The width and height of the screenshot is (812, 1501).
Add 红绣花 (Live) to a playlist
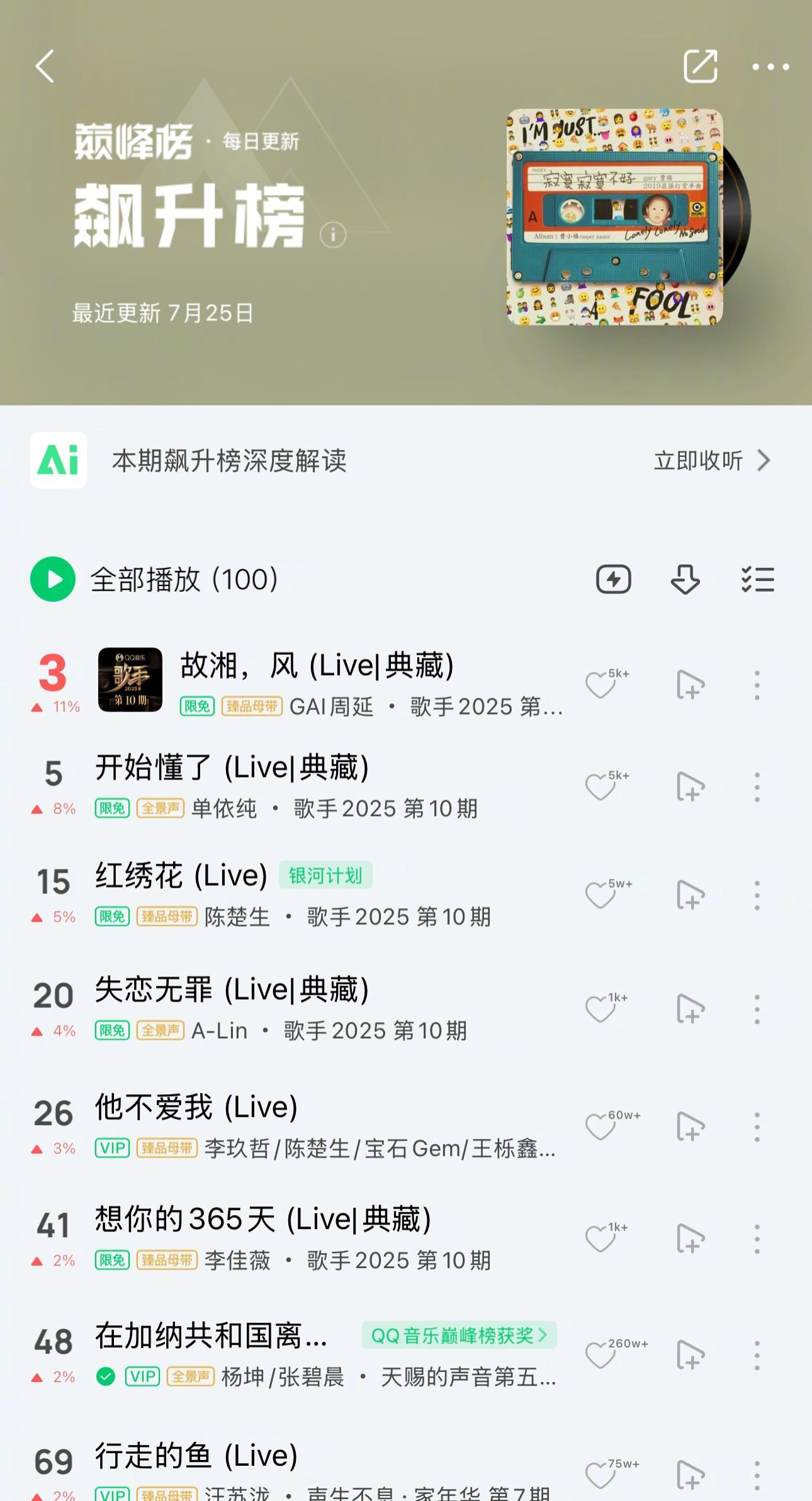(690, 895)
